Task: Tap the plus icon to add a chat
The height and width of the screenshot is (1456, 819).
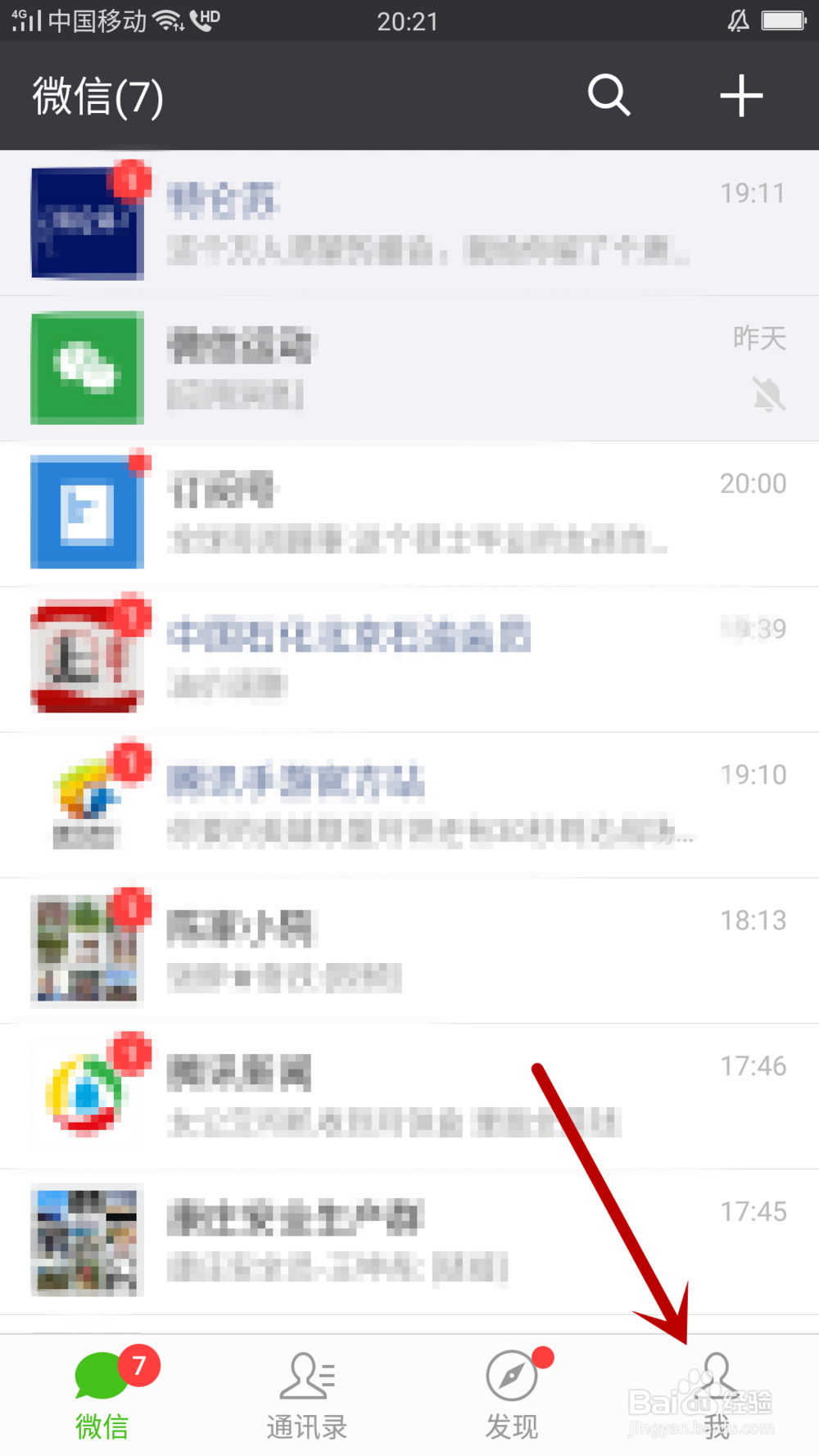Action: pyautogui.click(x=741, y=96)
